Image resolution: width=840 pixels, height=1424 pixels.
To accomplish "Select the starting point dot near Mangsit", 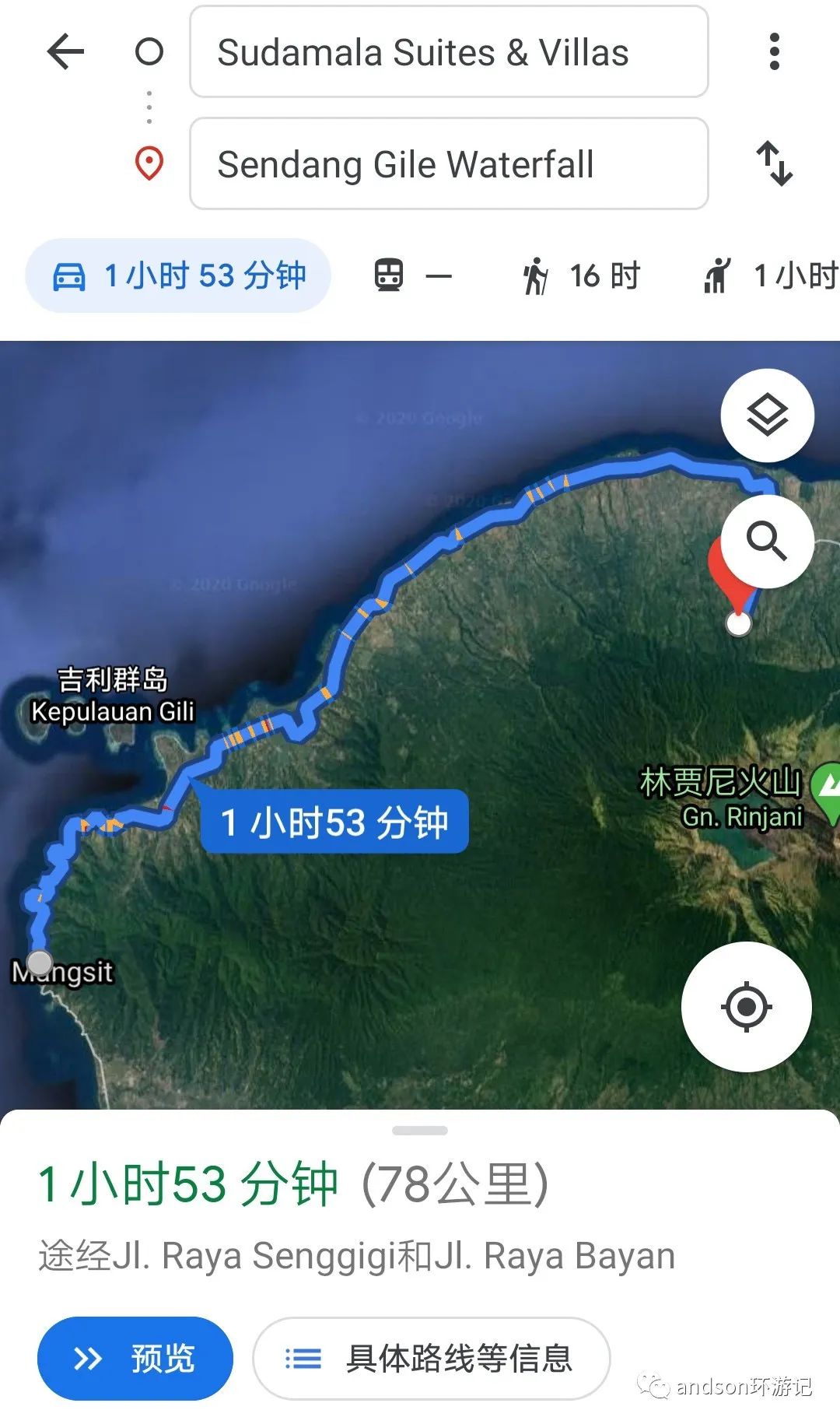I will pos(40,963).
